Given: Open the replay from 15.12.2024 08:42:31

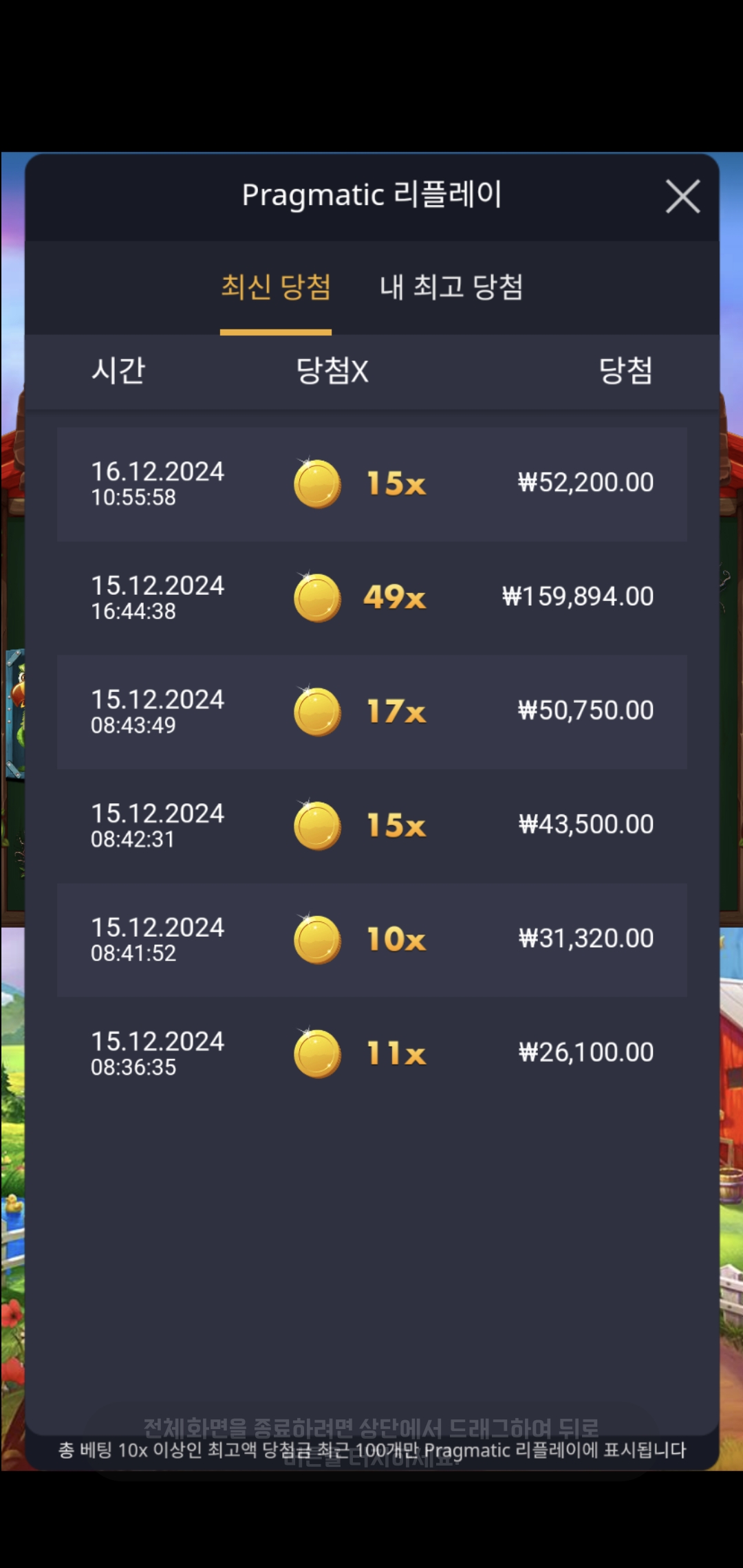Looking at the screenshot, I should click(371, 825).
